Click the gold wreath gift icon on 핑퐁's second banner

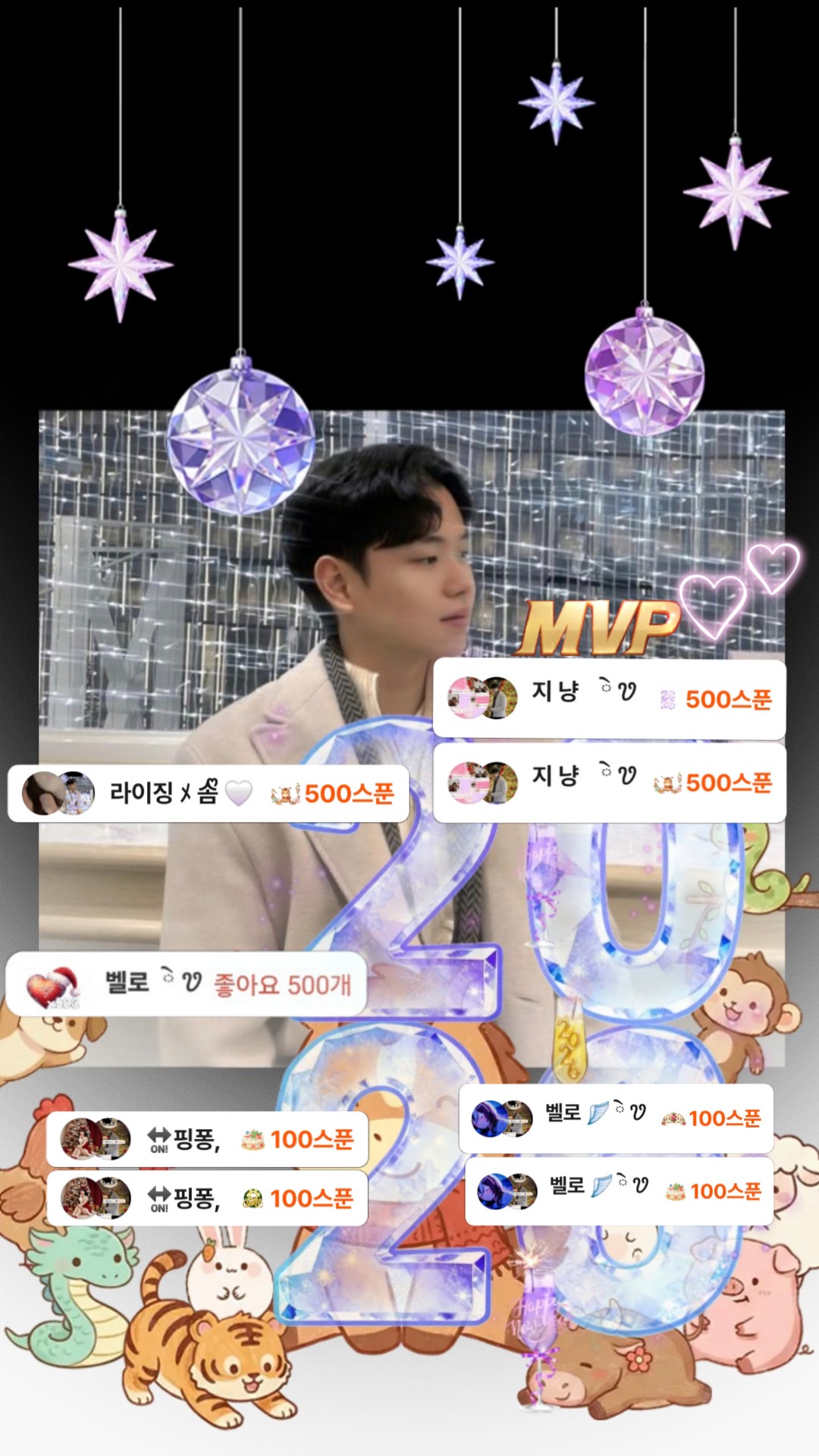(x=253, y=1197)
